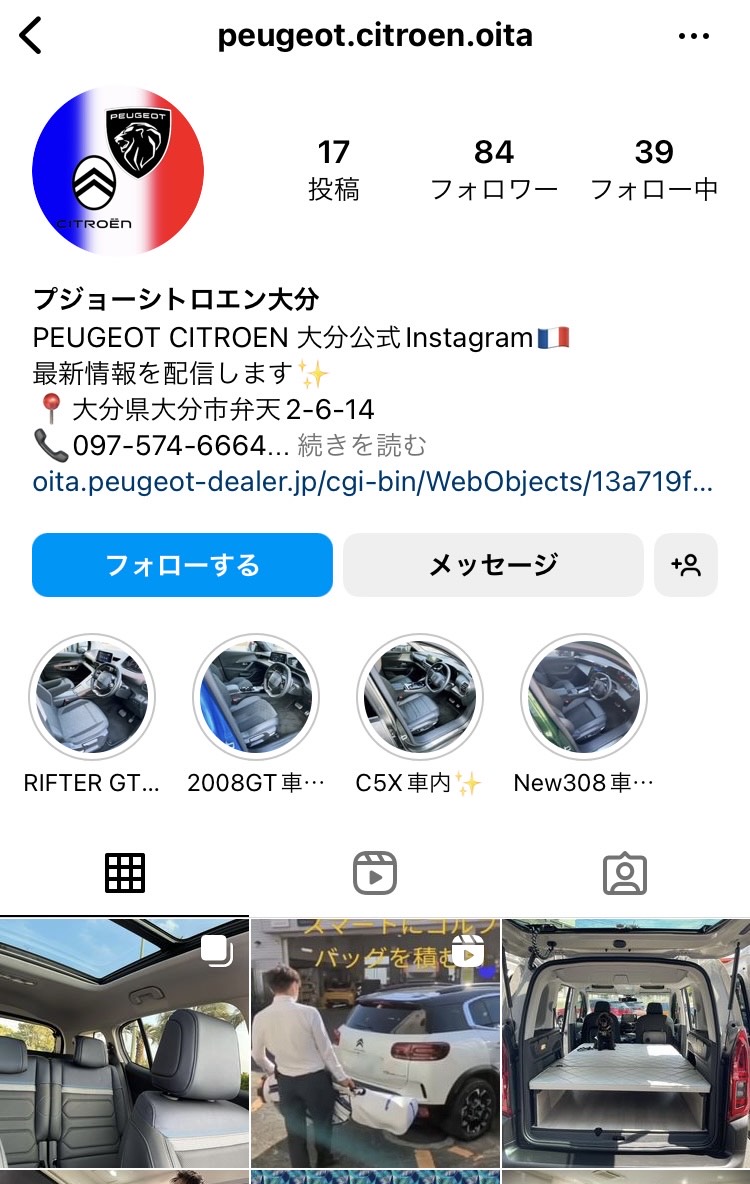Open the C5X interior story highlight
Screen dimensions: 750x1184
point(420,697)
